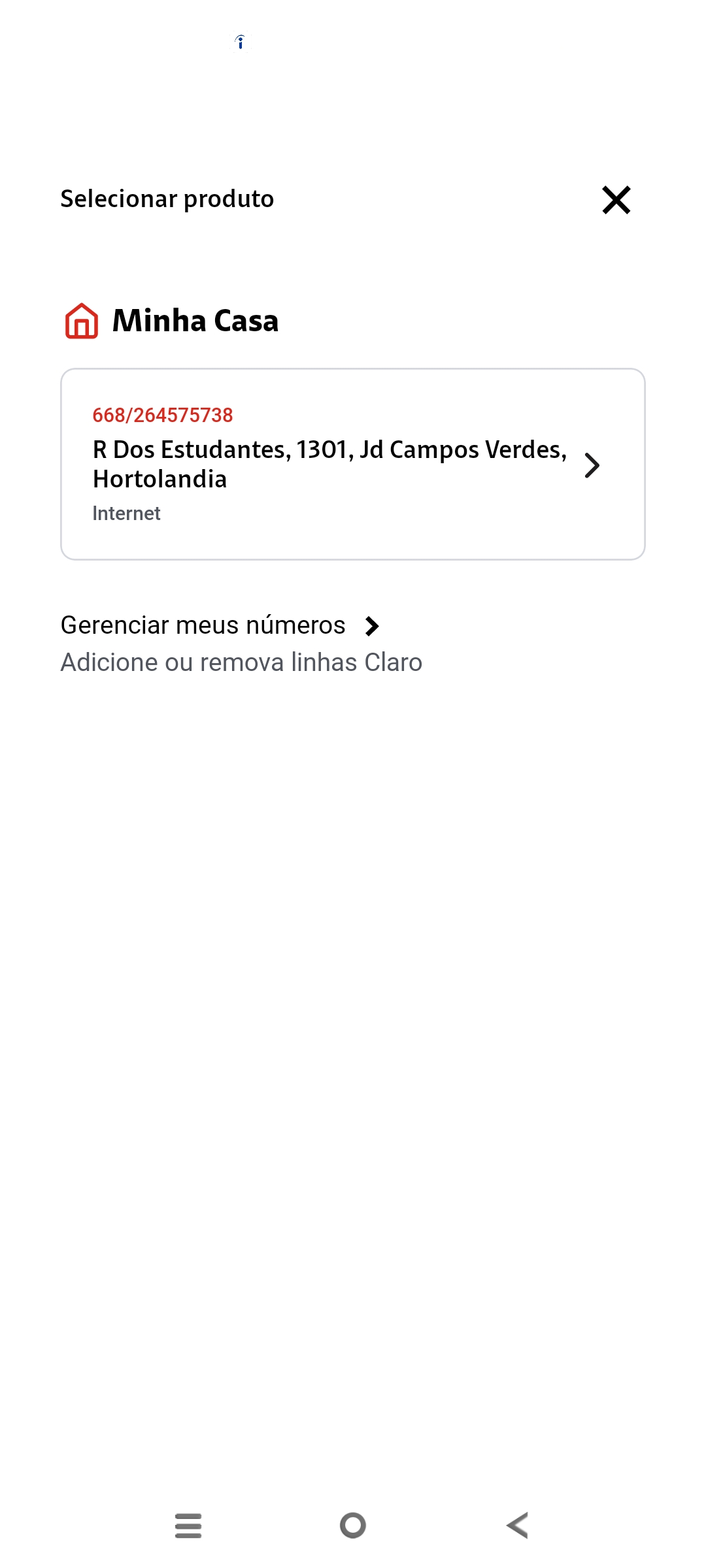Open Gerenciar meus números
The width and height of the screenshot is (706, 1568).
click(220, 625)
